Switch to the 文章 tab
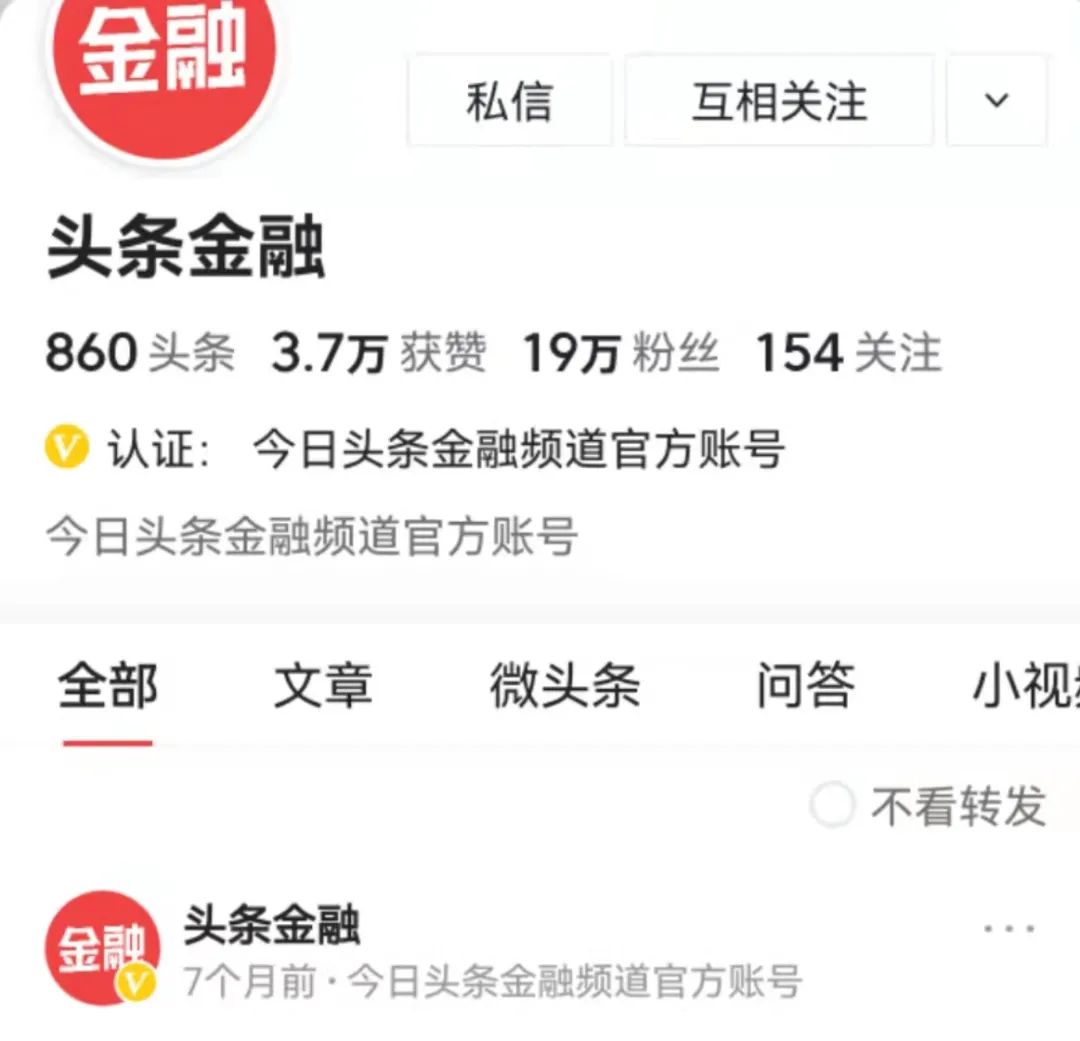The width and height of the screenshot is (1080, 1041). [x=323, y=688]
